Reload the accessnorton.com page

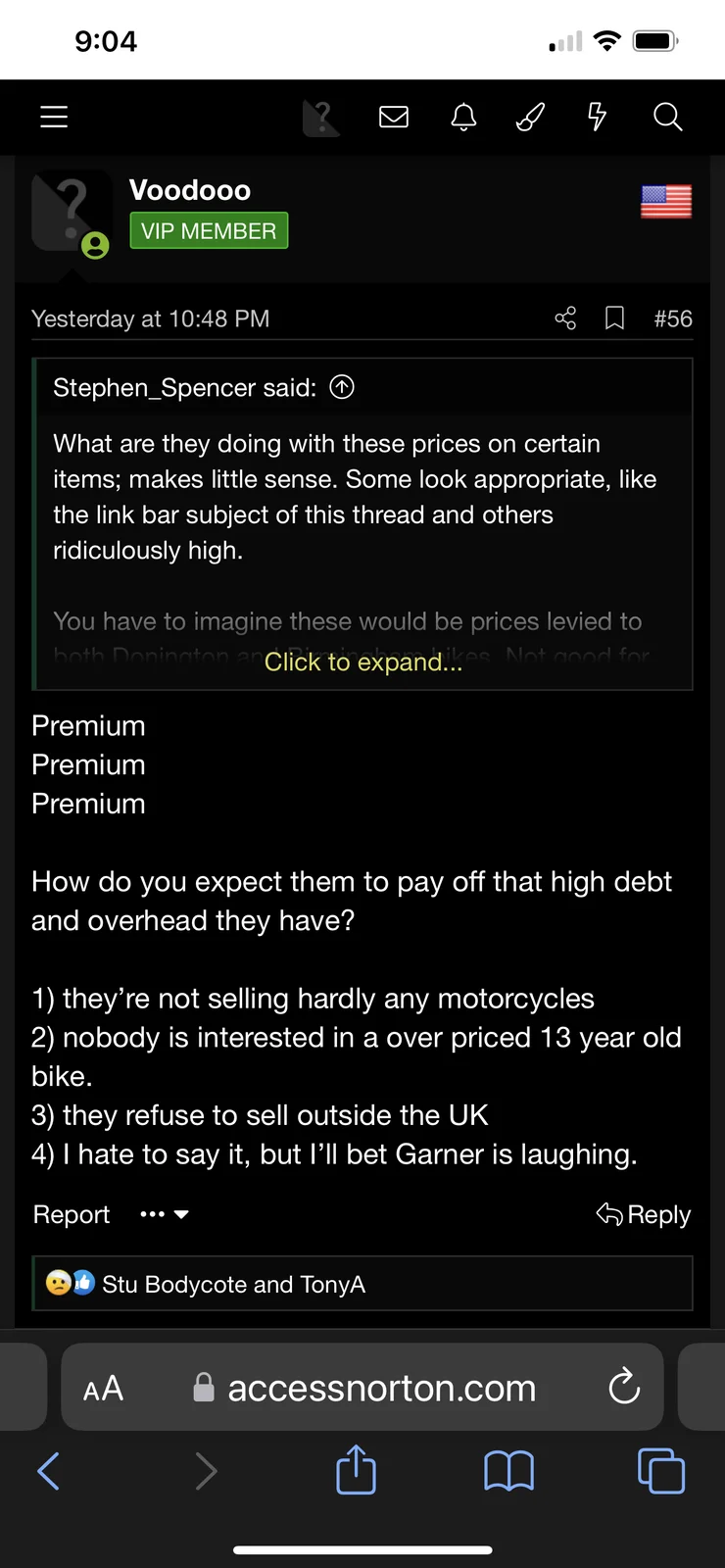click(624, 1387)
